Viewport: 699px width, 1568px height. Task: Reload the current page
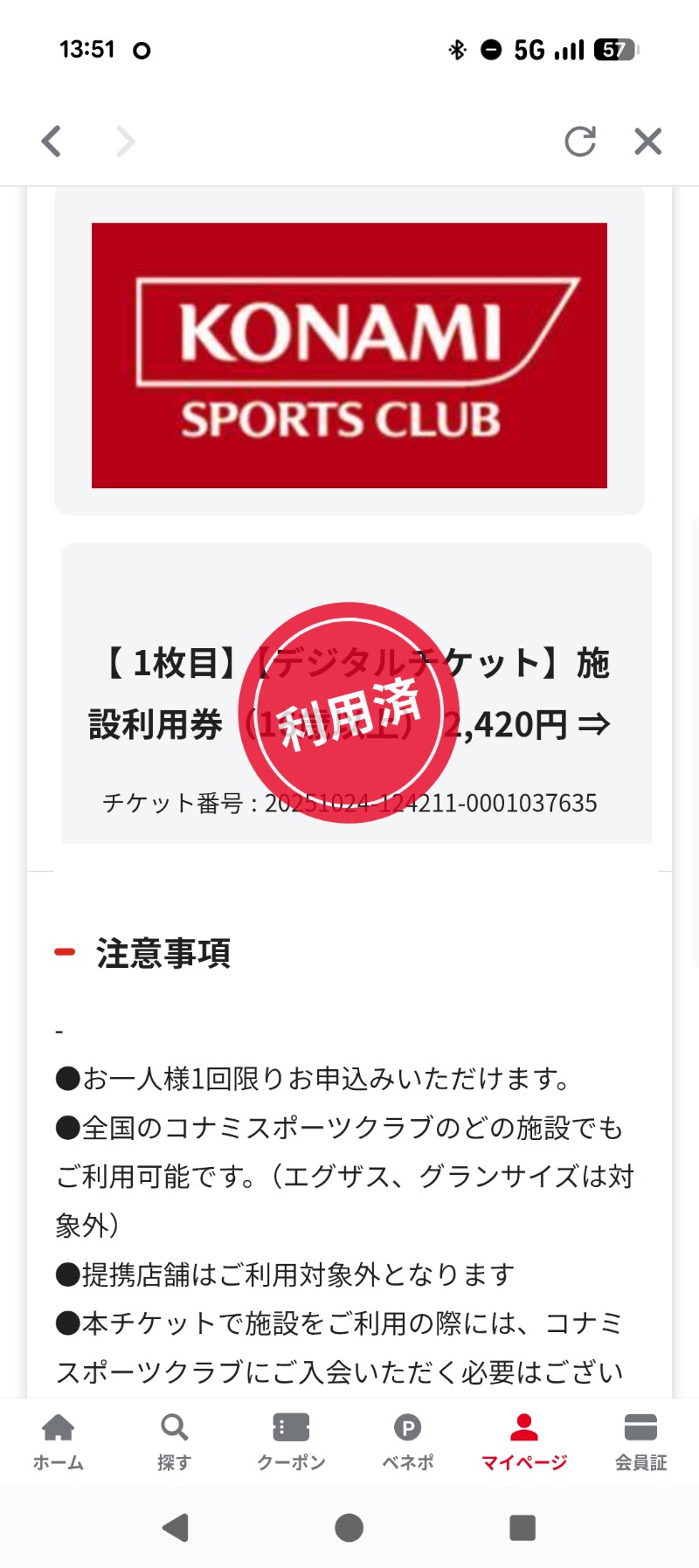[x=579, y=142]
